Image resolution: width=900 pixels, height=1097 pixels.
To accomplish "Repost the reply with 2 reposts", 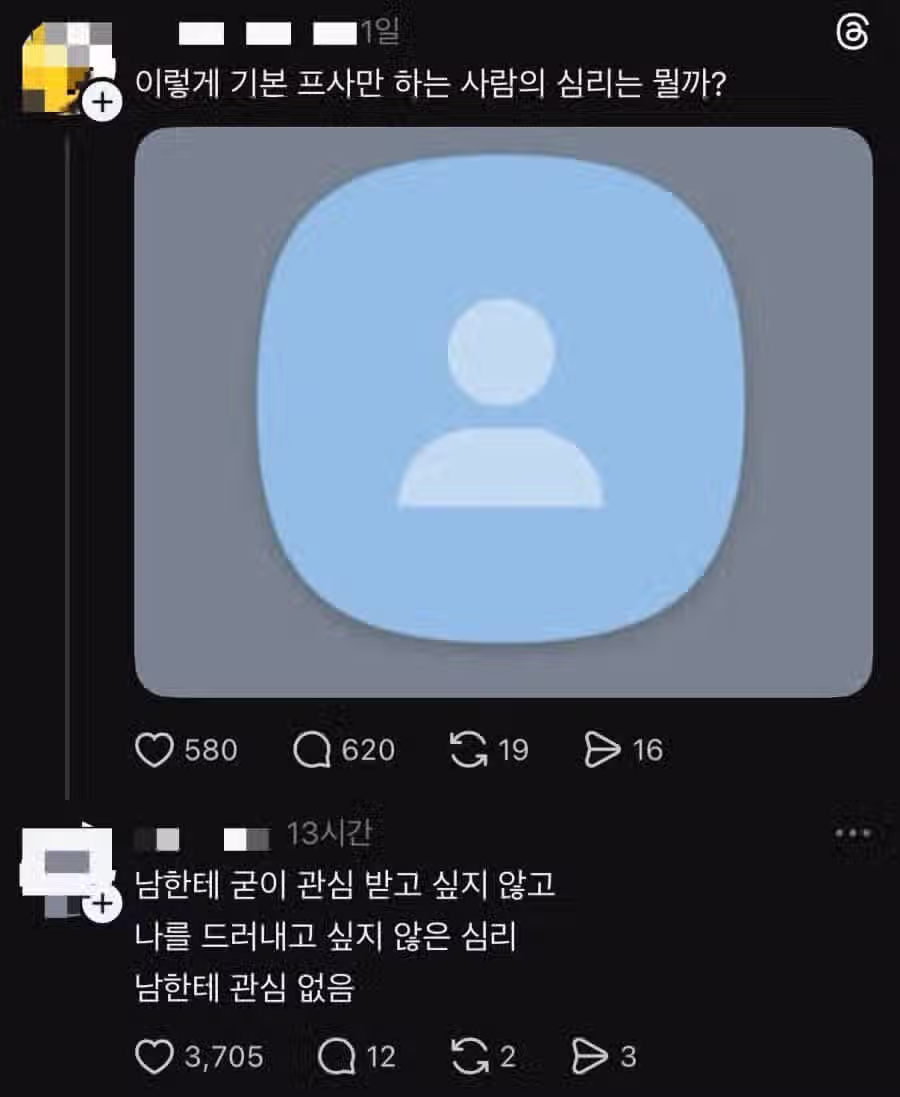I will click(x=470, y=1057).
